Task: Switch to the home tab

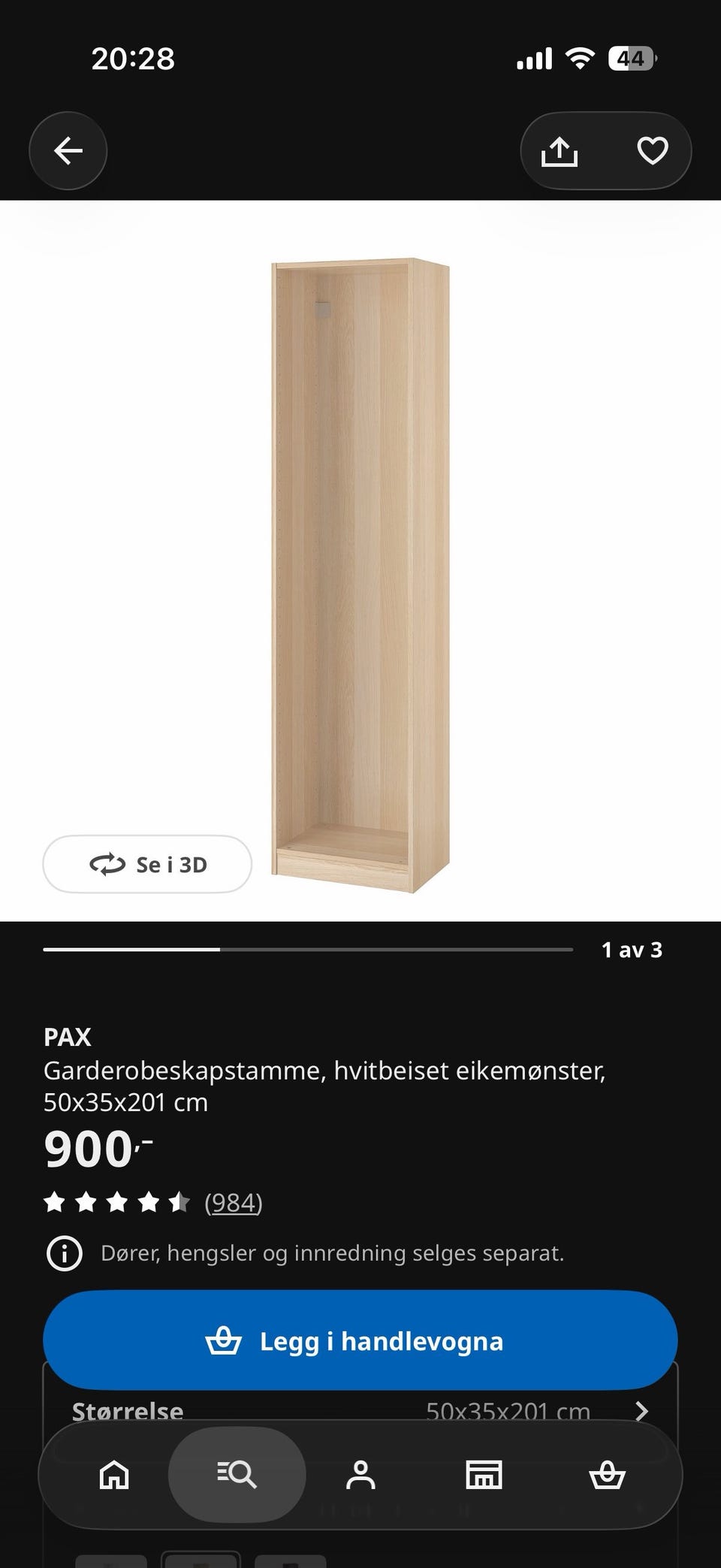Action: point(114,1475)
